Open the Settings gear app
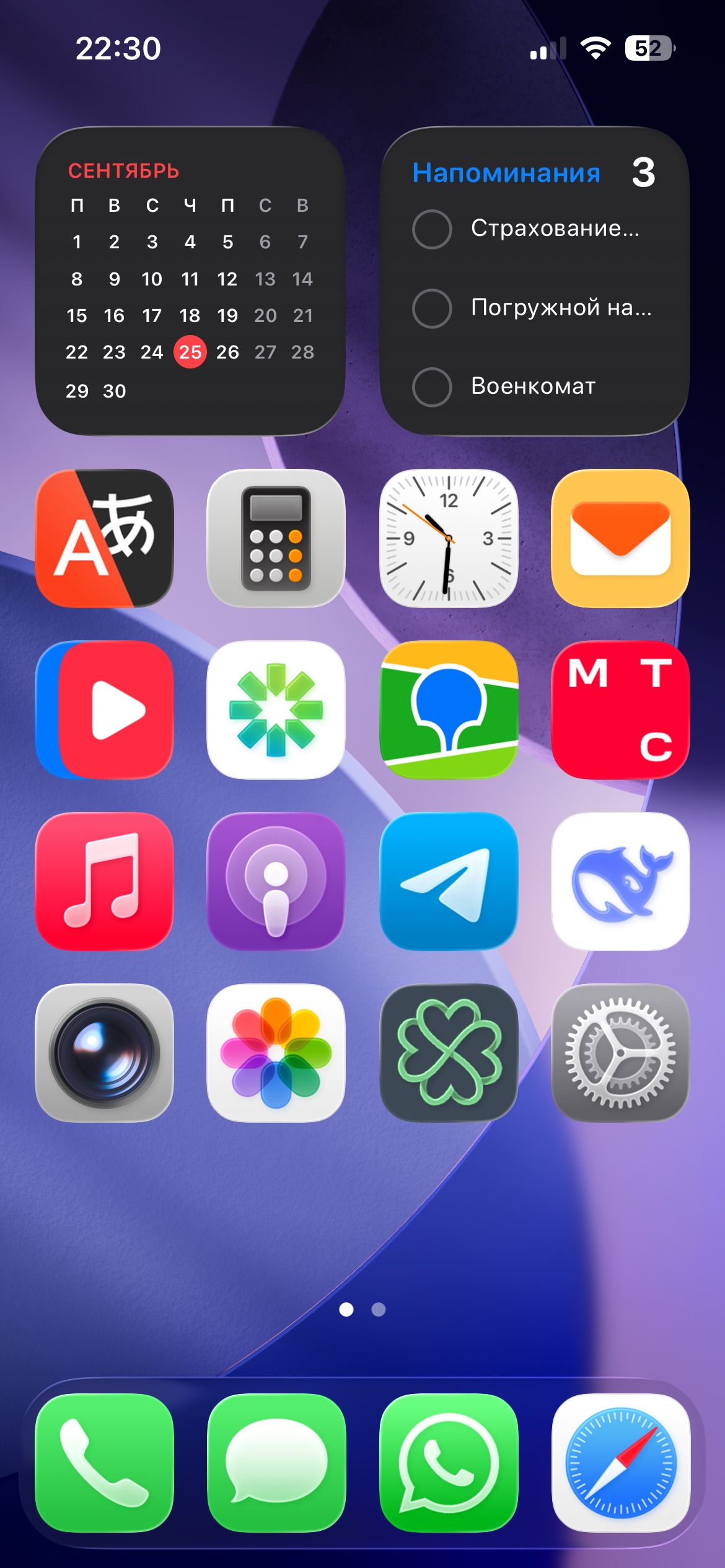The height and width of the screenshot is (1568, 725). (620, 1053)
